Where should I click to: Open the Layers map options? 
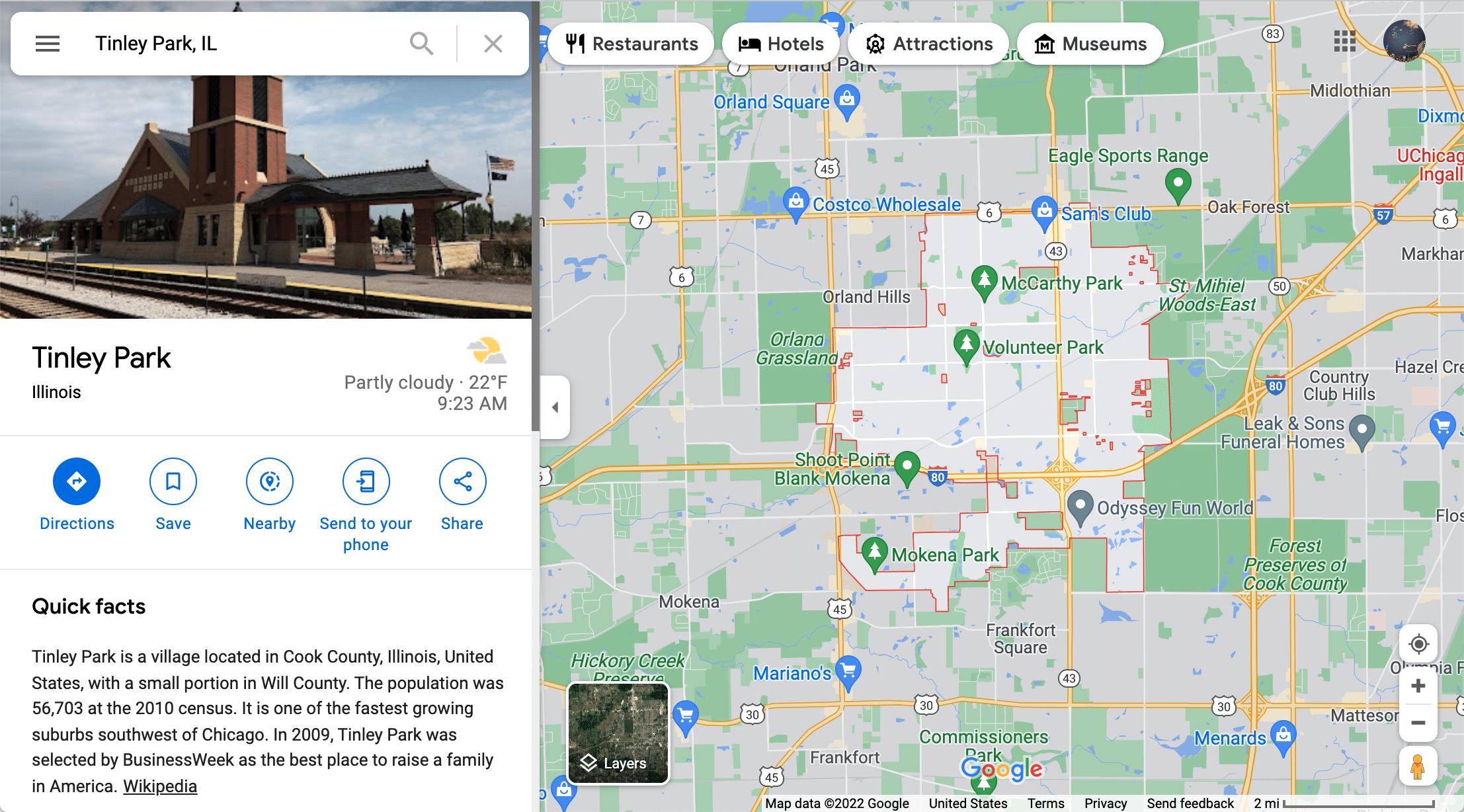618,734
